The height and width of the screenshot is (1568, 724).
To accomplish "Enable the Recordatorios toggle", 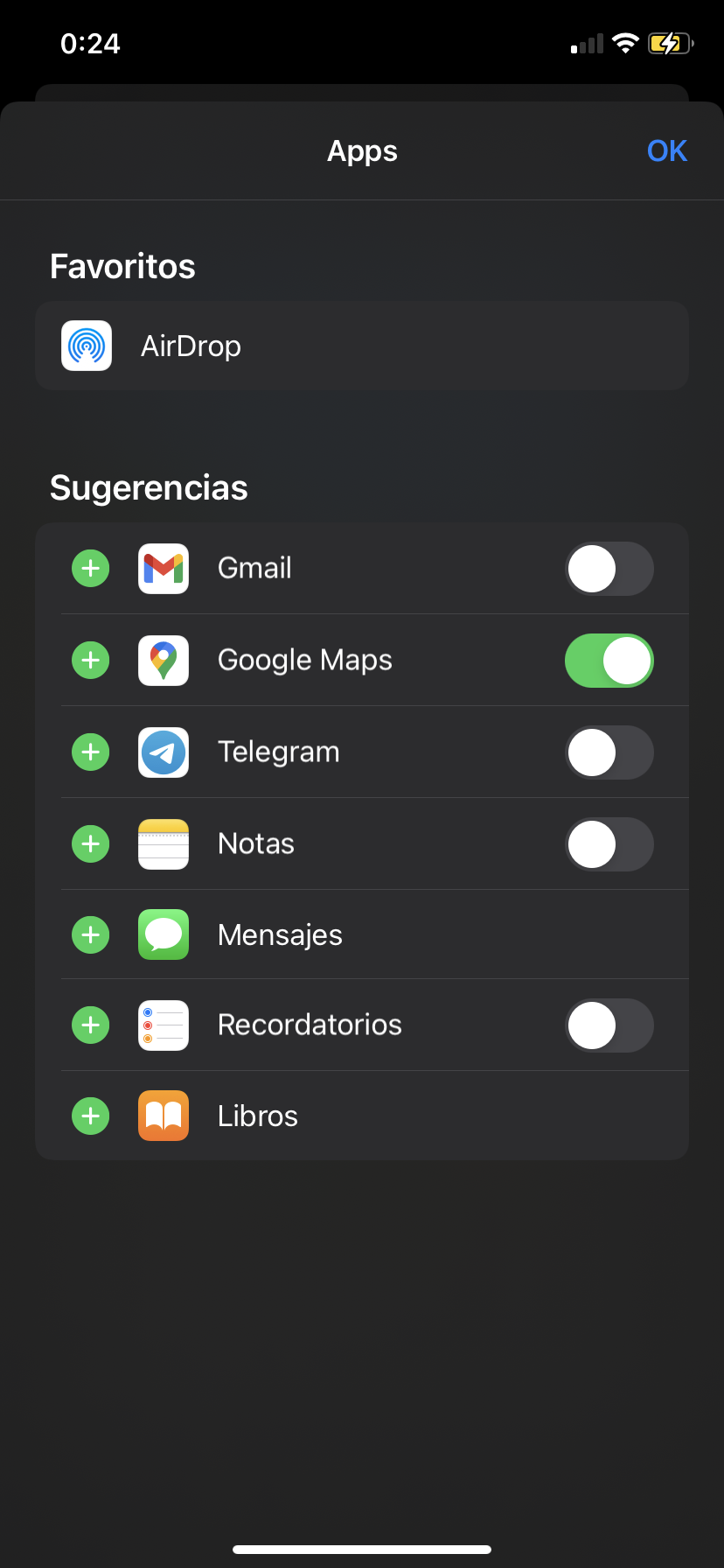I will coord(609,1025).
